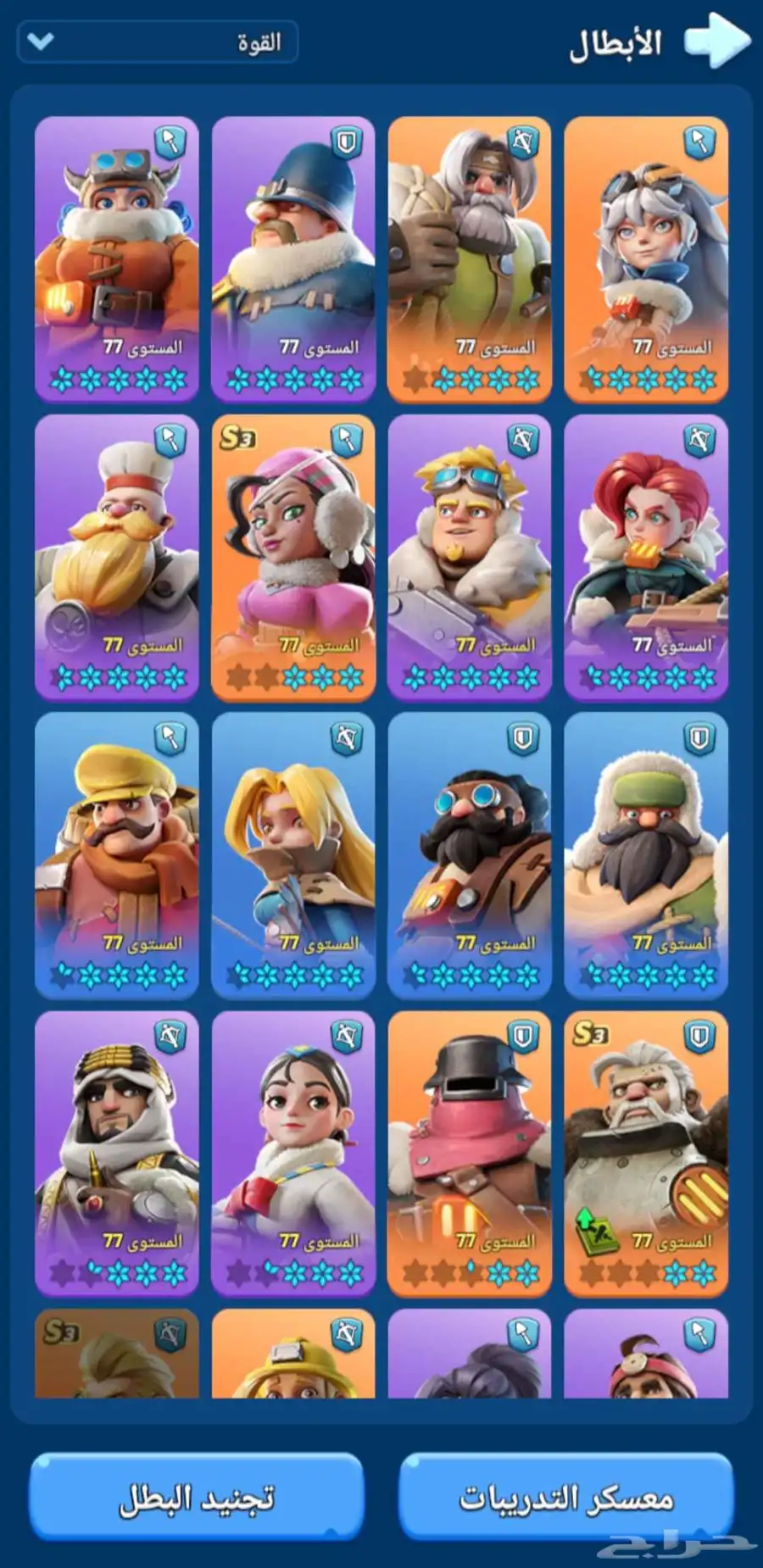The height and width of the screenshot is (1568, 763).
Task: View the silver-haired girl hero with goggles
Action: 646,254
